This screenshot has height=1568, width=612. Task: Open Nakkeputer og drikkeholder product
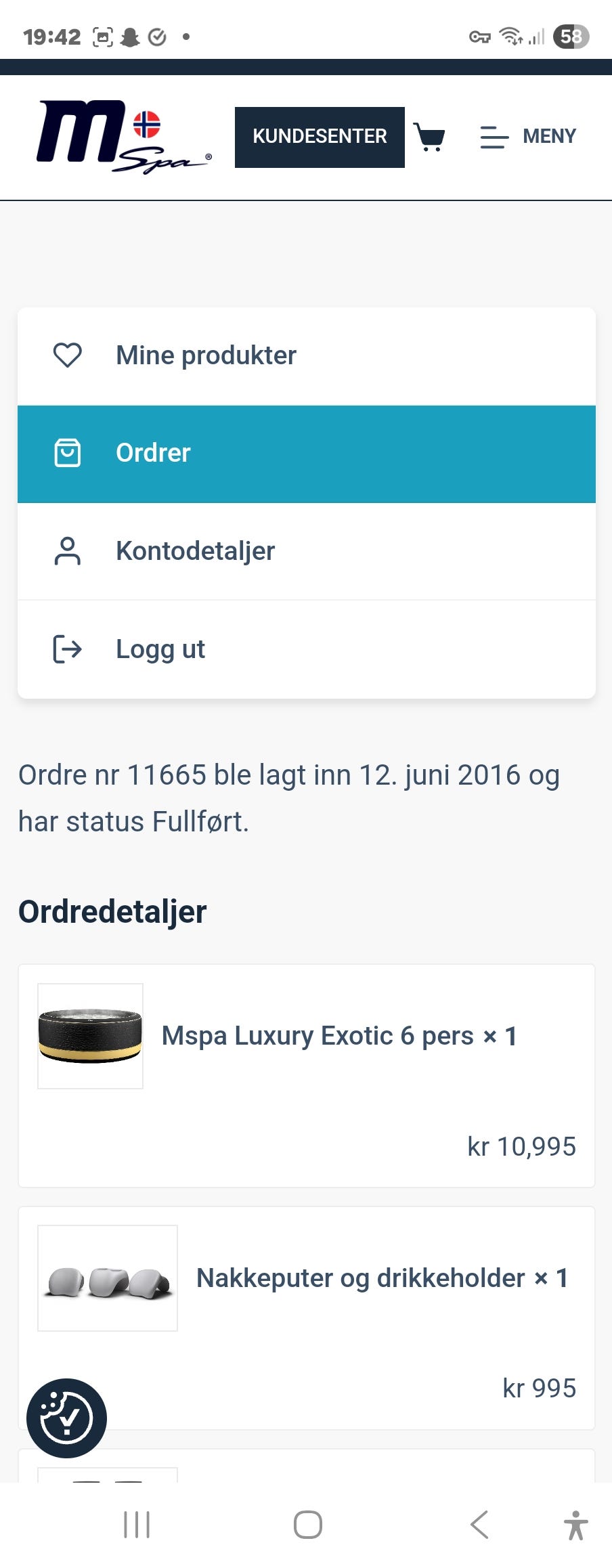360,1278
